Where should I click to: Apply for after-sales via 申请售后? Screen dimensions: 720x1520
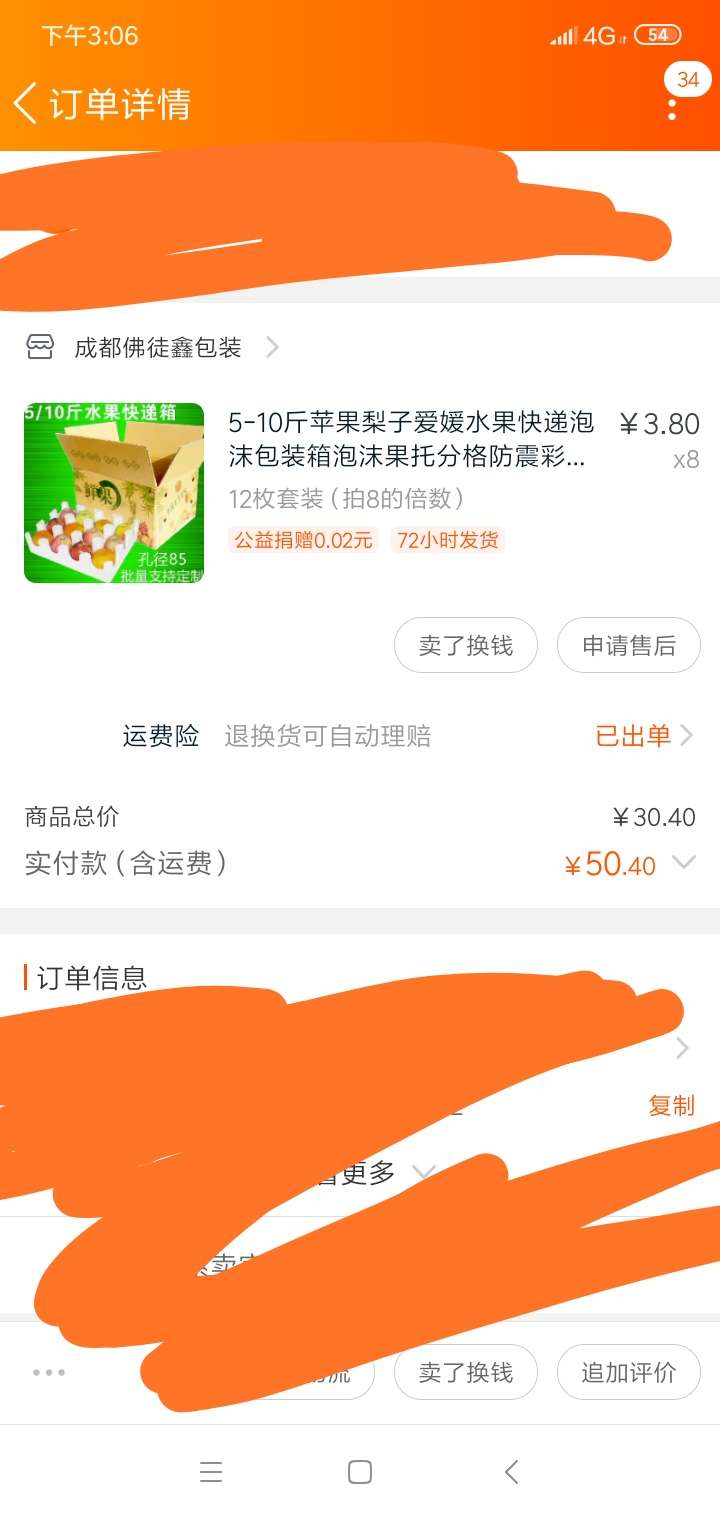pyautogui.click(x=629, y=645)
